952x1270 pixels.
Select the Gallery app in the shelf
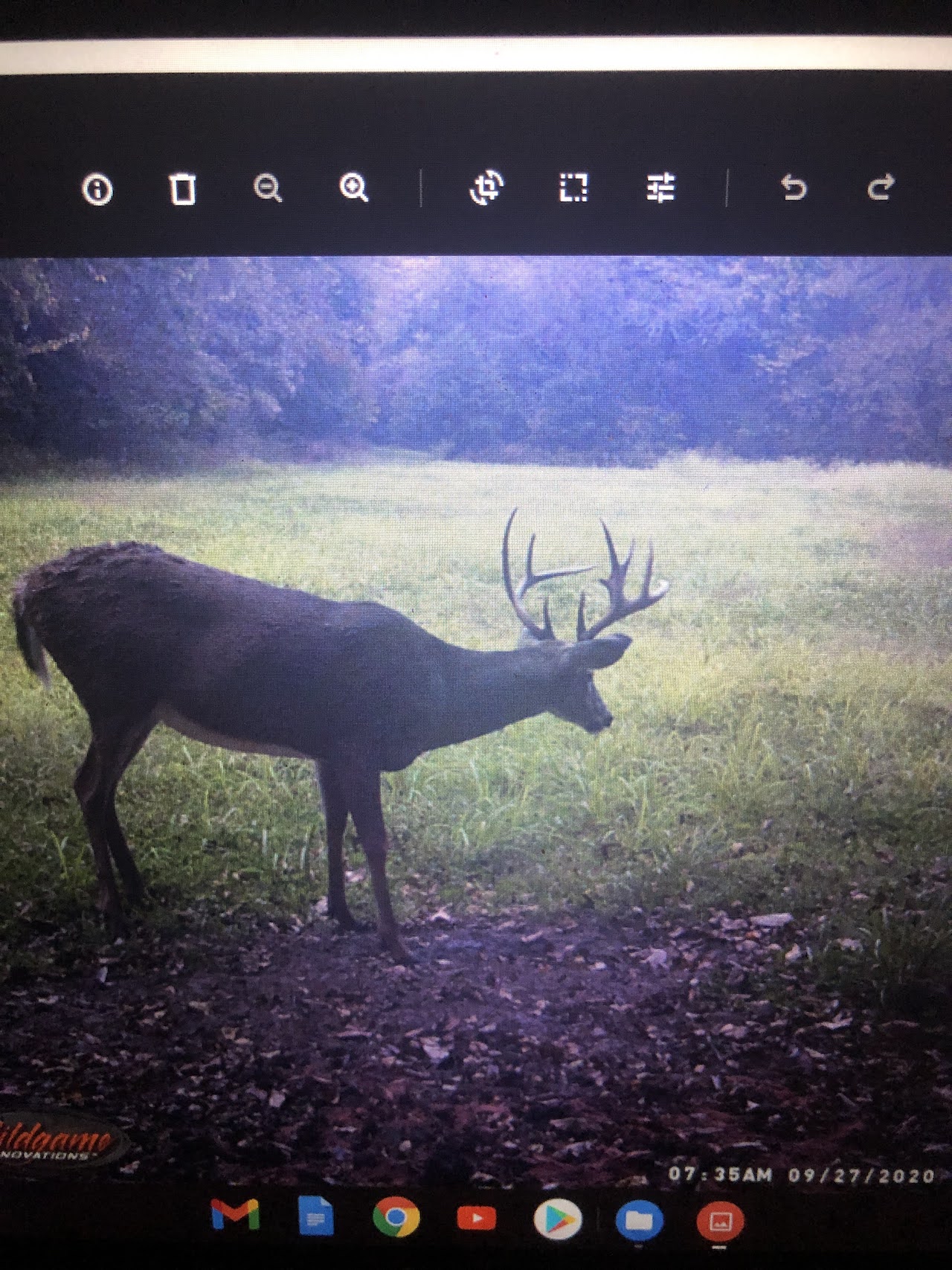719,1221
